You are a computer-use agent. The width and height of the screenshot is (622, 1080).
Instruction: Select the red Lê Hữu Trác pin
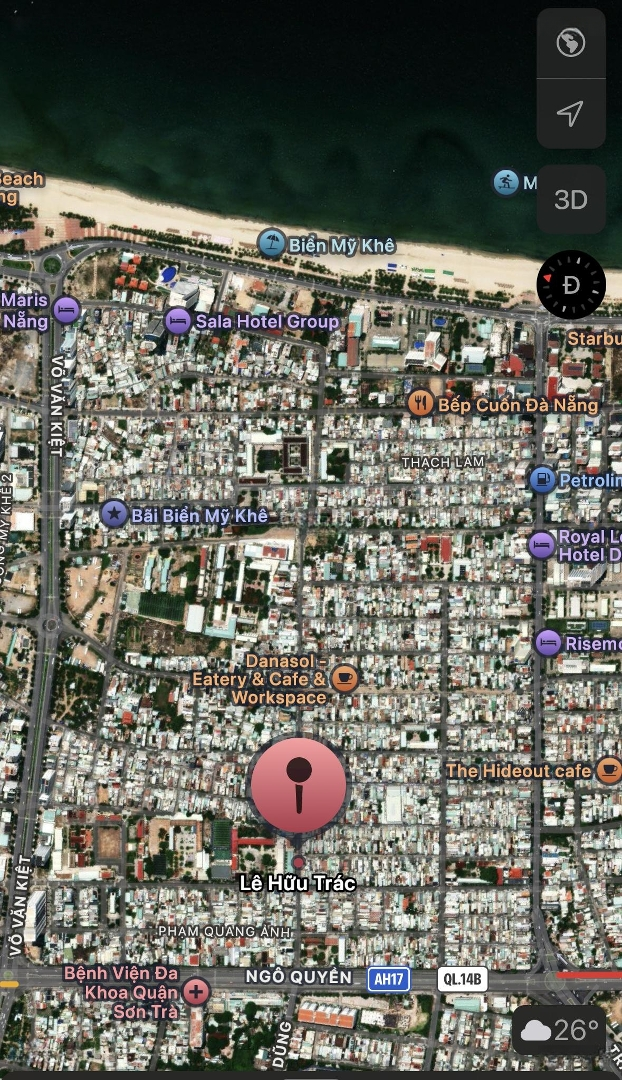coord(298,787)
